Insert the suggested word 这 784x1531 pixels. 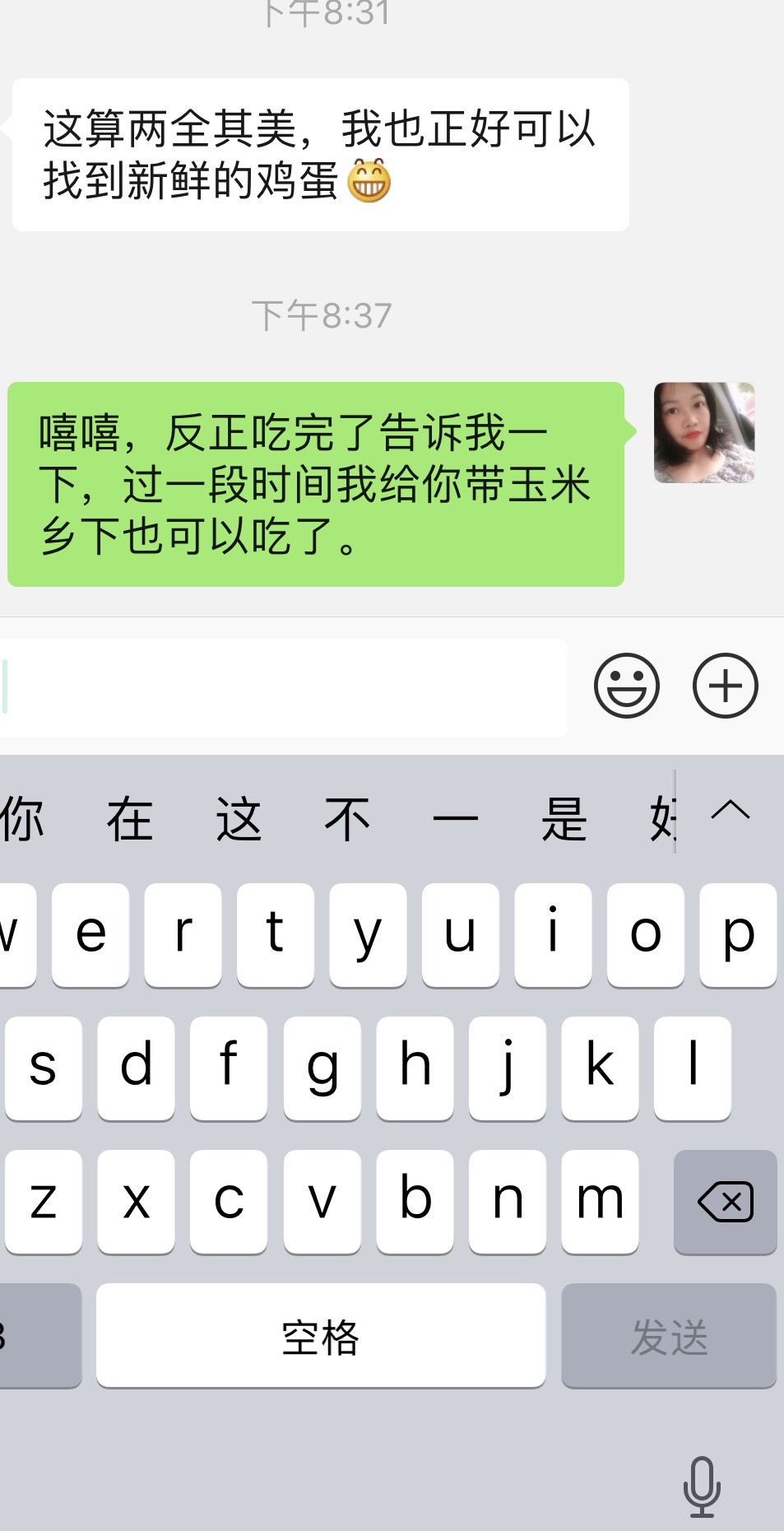(x=239, y=820)
